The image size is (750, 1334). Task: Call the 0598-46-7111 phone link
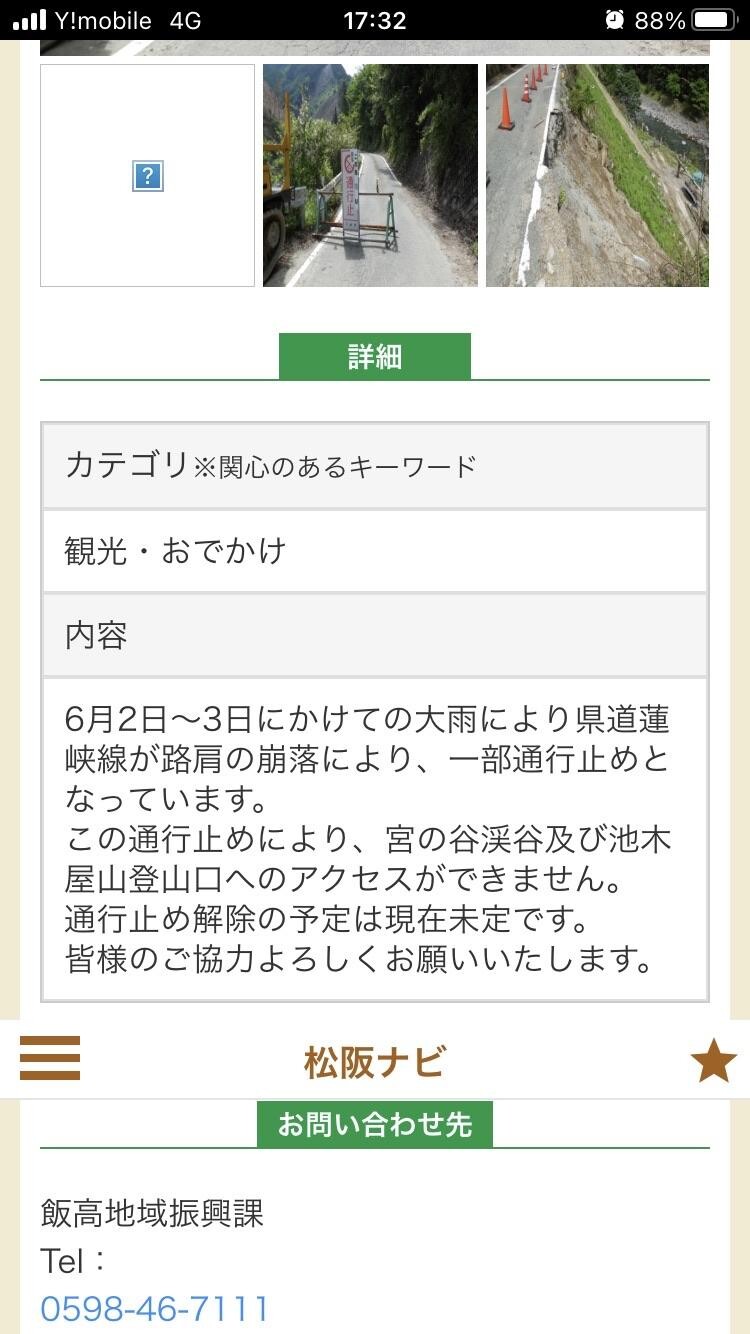tap(155, 1308)
